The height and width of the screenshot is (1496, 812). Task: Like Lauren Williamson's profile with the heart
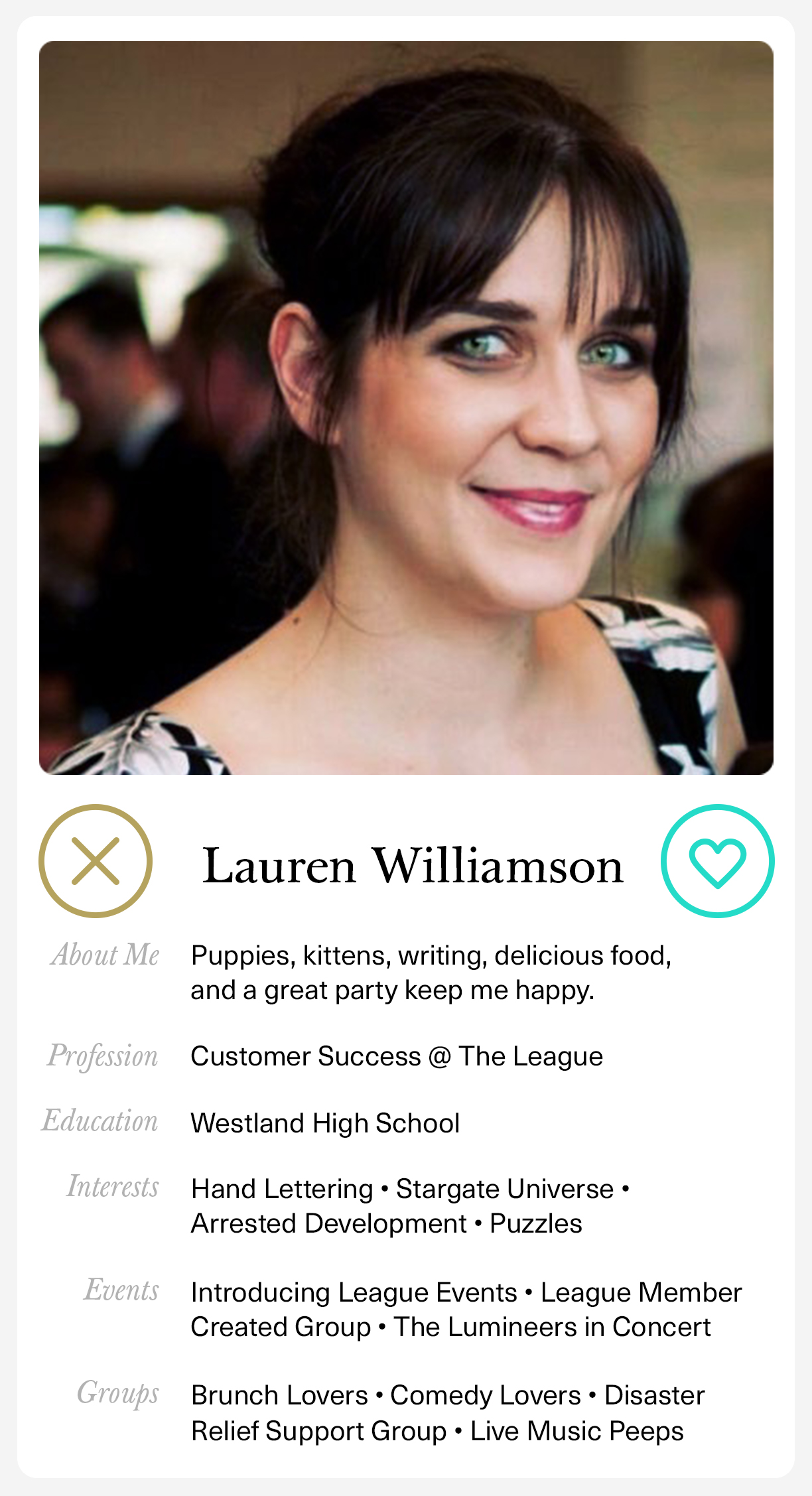pos(717,860)
